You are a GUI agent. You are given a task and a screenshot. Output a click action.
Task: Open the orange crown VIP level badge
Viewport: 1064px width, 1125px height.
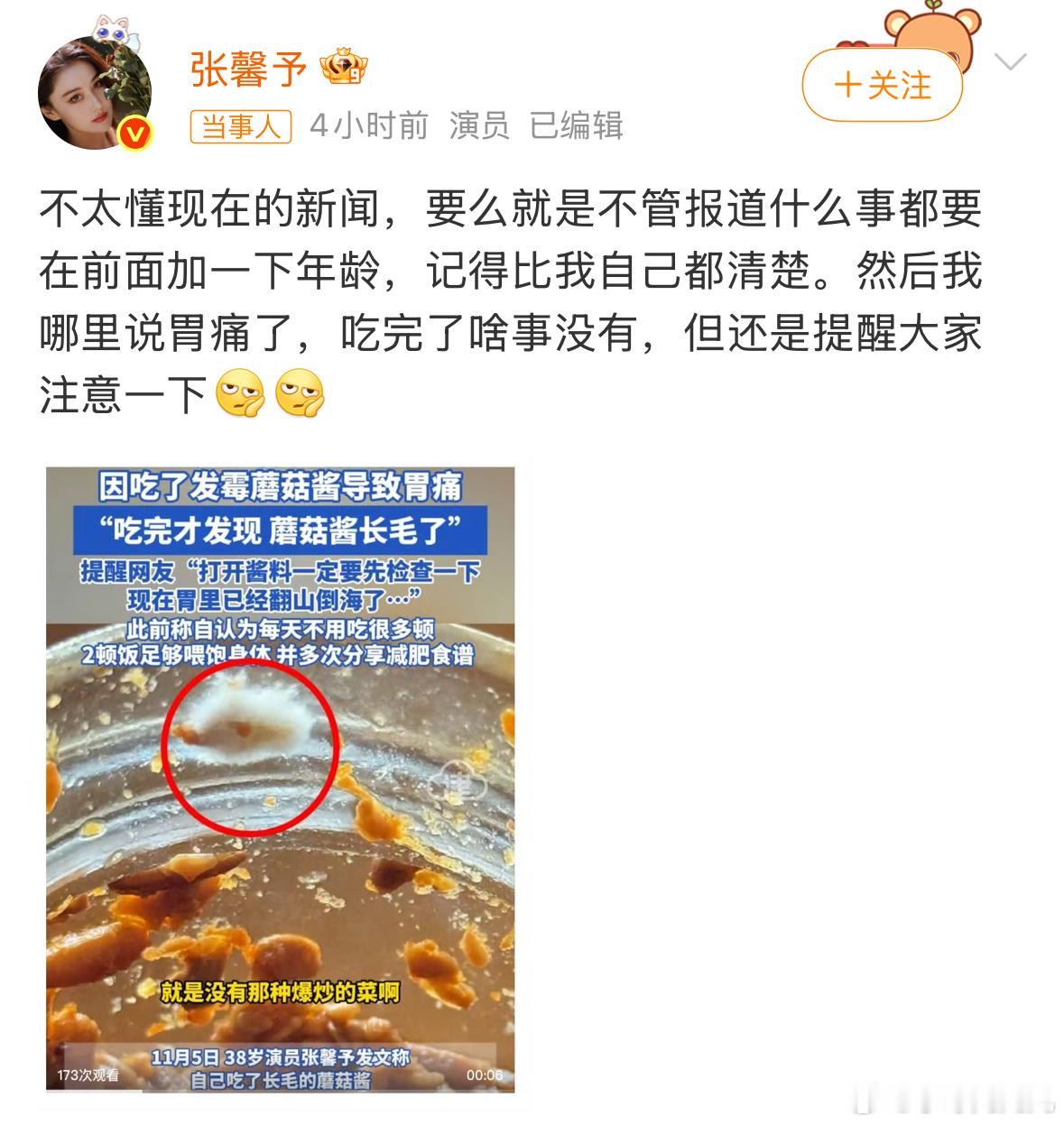pyautogui.click(x=344, y=65)
